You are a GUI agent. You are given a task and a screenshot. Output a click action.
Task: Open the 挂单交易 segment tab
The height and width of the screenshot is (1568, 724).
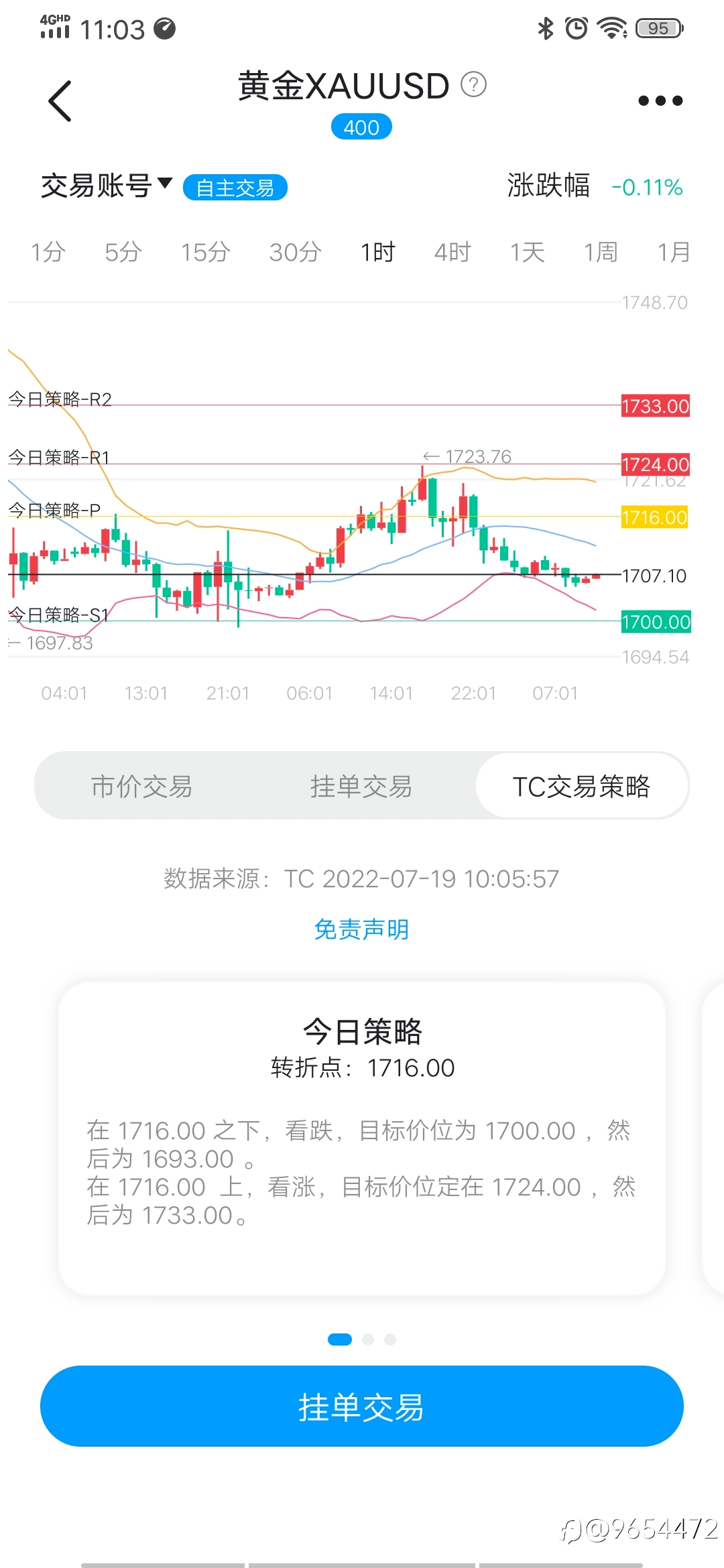click(x=361, y=786)
